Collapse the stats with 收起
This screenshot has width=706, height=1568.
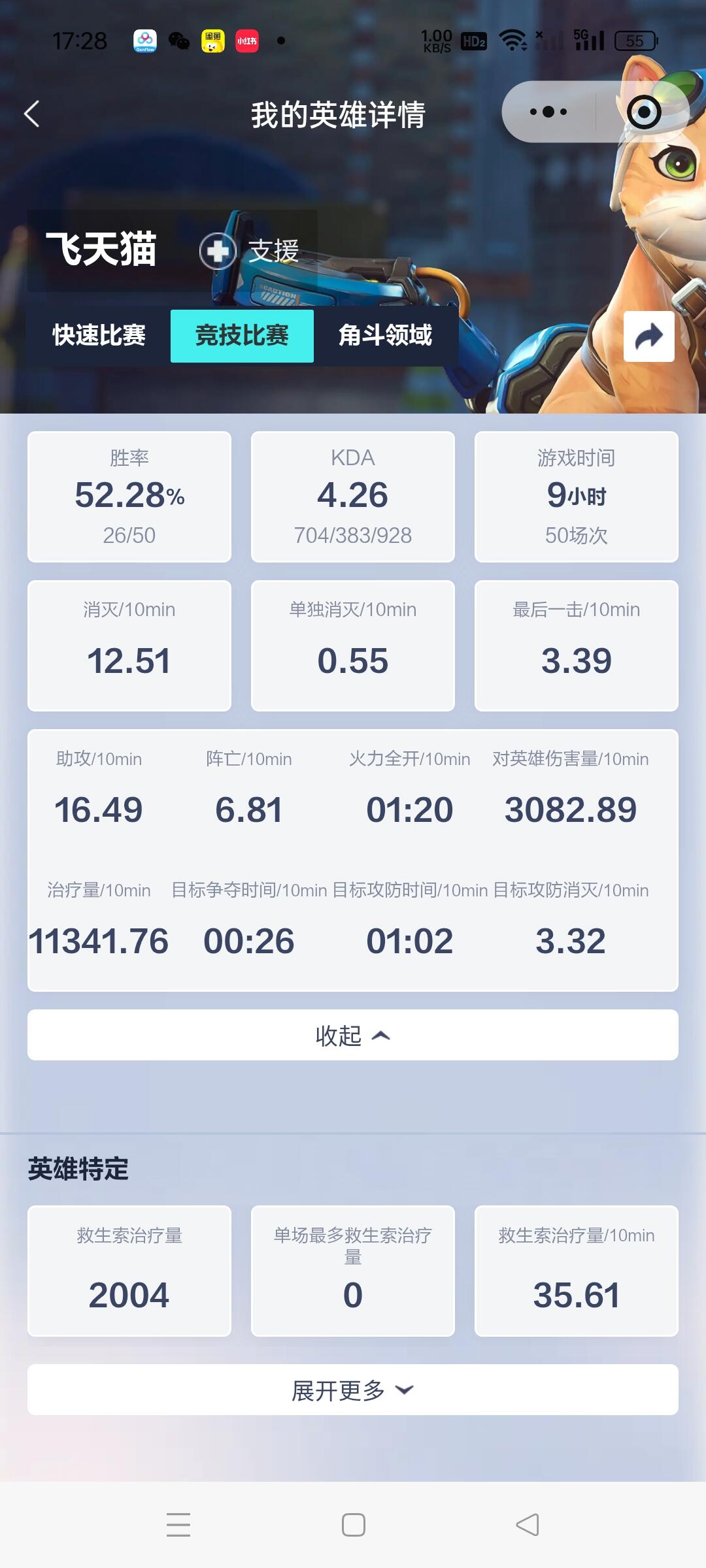353,1035
